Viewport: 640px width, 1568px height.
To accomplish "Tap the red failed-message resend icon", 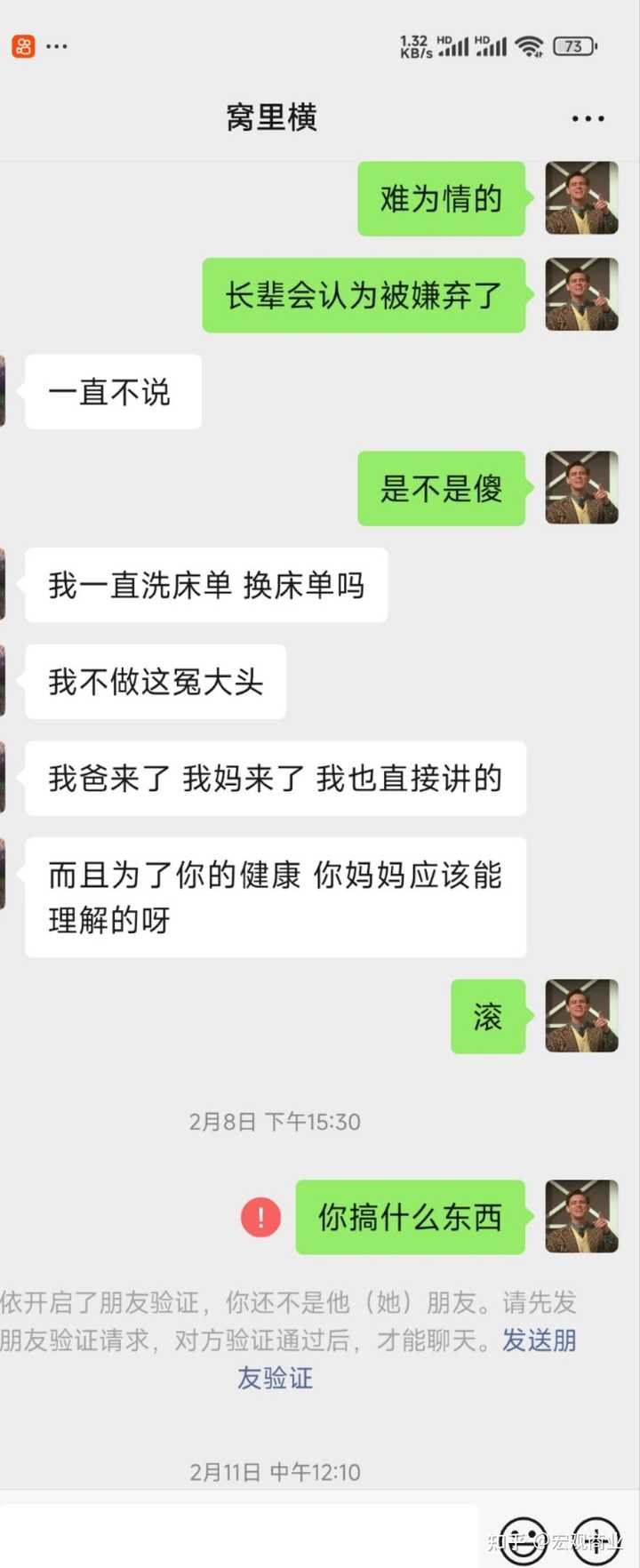I will 260,1217.
